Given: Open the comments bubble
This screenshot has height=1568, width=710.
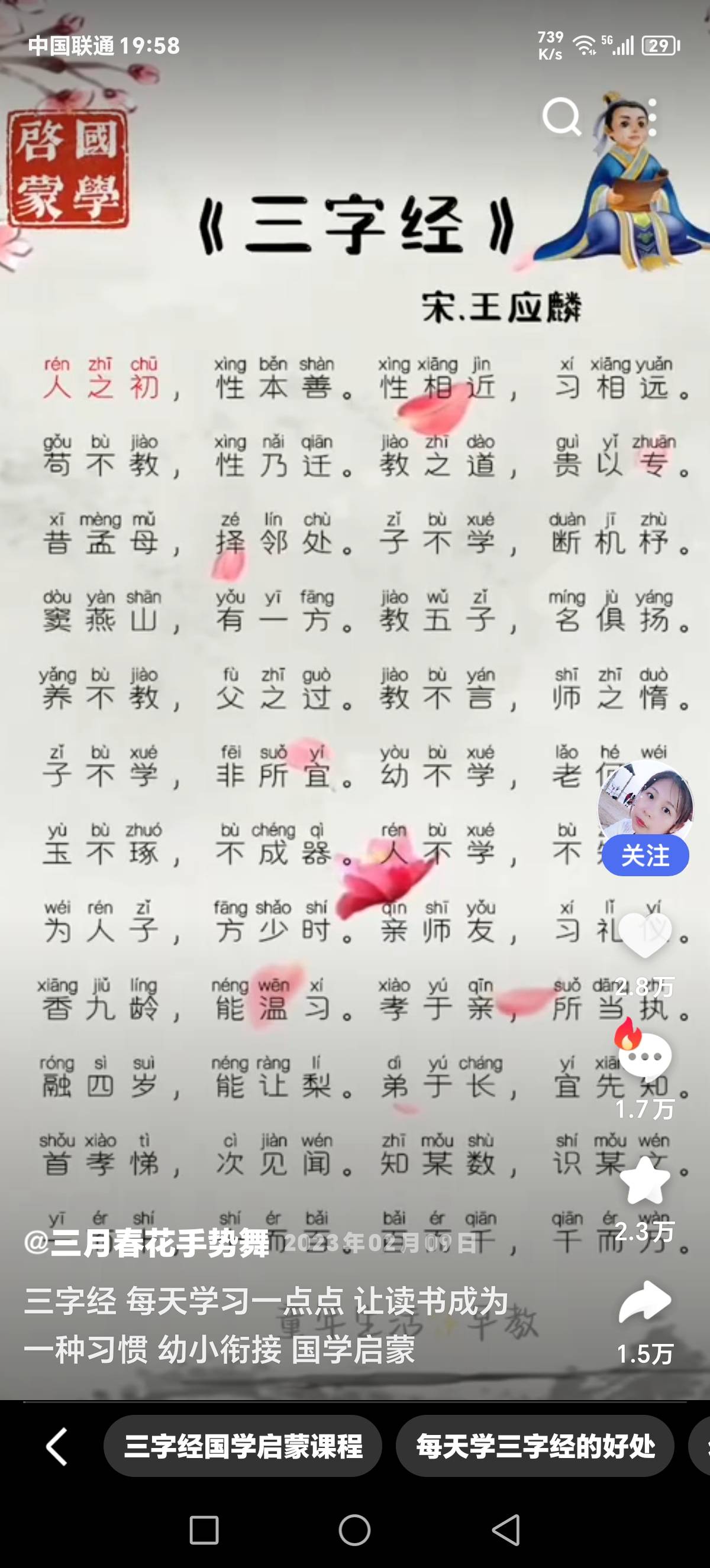Looking at the screenshot, I should (x=645, y=1055).
